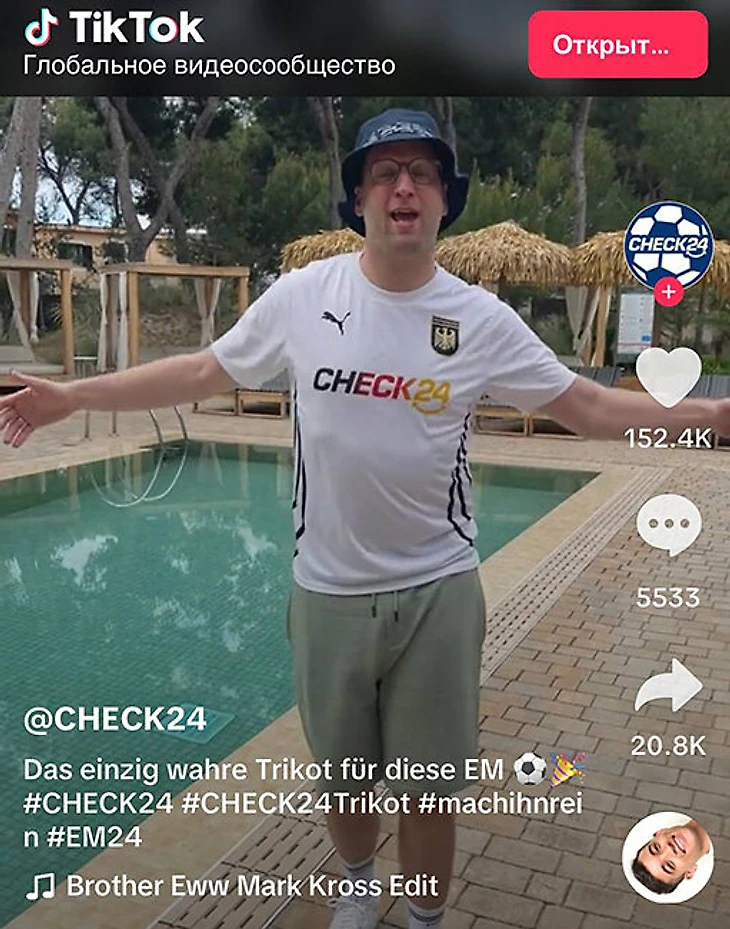
Task: Open the @CHECK24 username link
Action: 115,719
